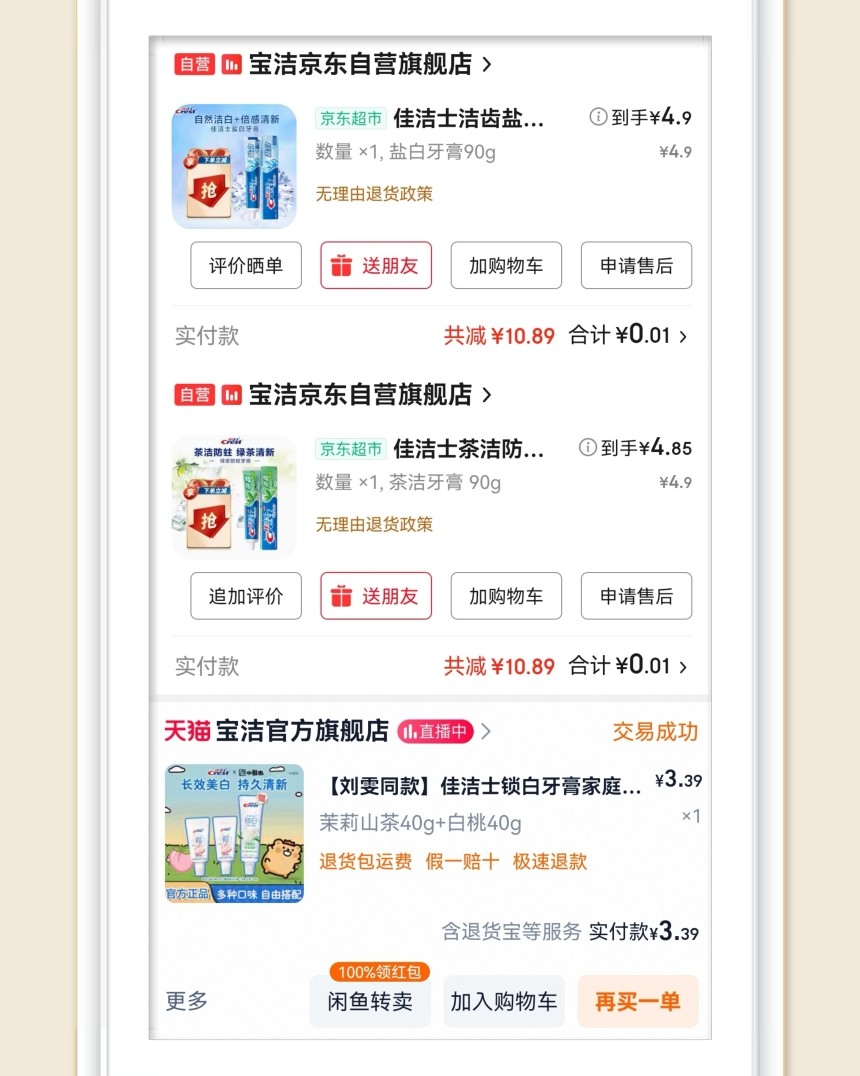This screenshot has height=1076, width=860.
Task: Click the 再买一单 button
Action: (x=637, y=1000)
